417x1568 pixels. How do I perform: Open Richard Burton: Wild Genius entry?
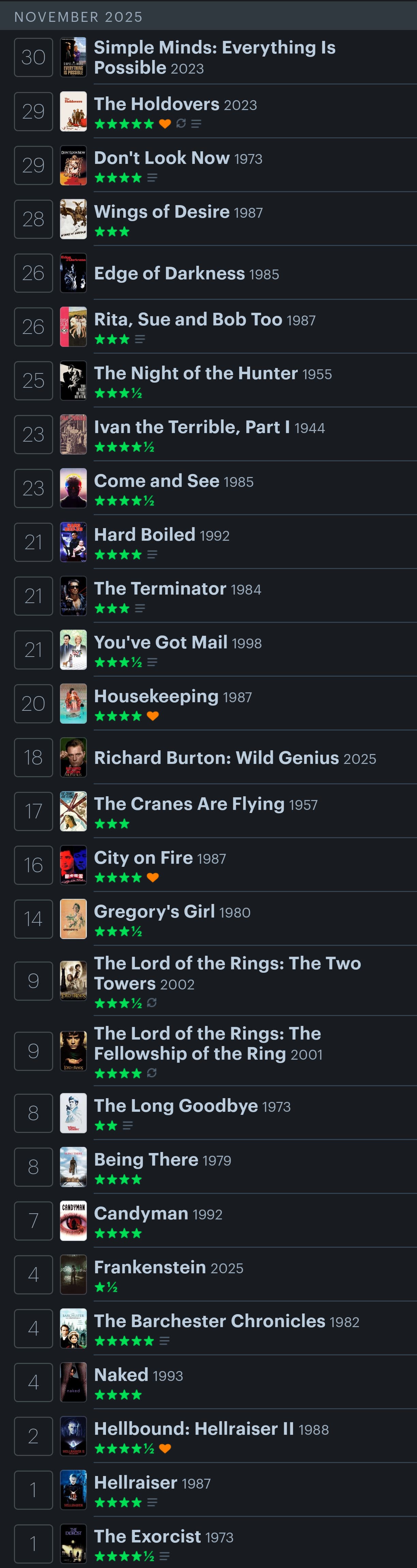pos(216,758)
